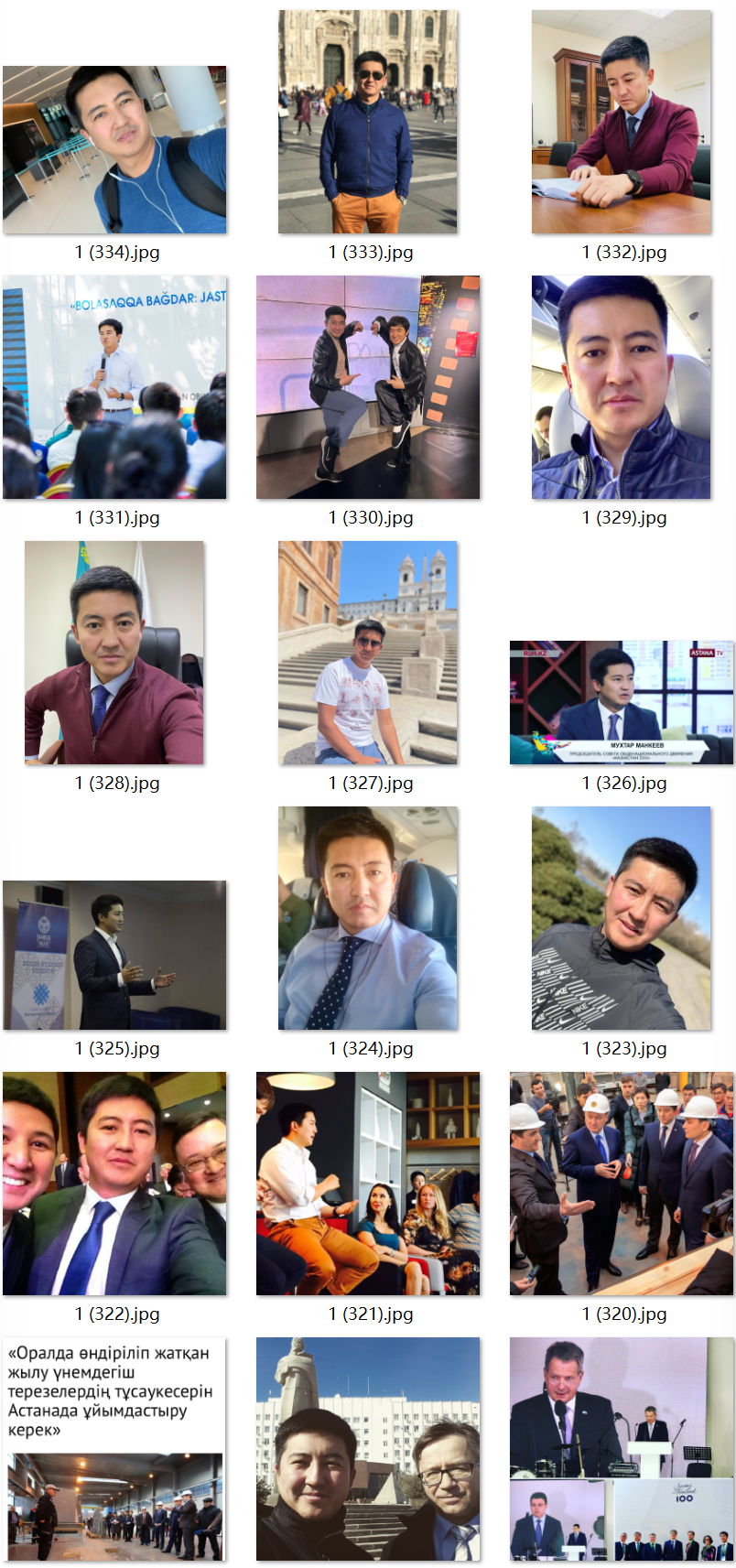Tap file 1 (320).jpg

tap(622, 1184)
